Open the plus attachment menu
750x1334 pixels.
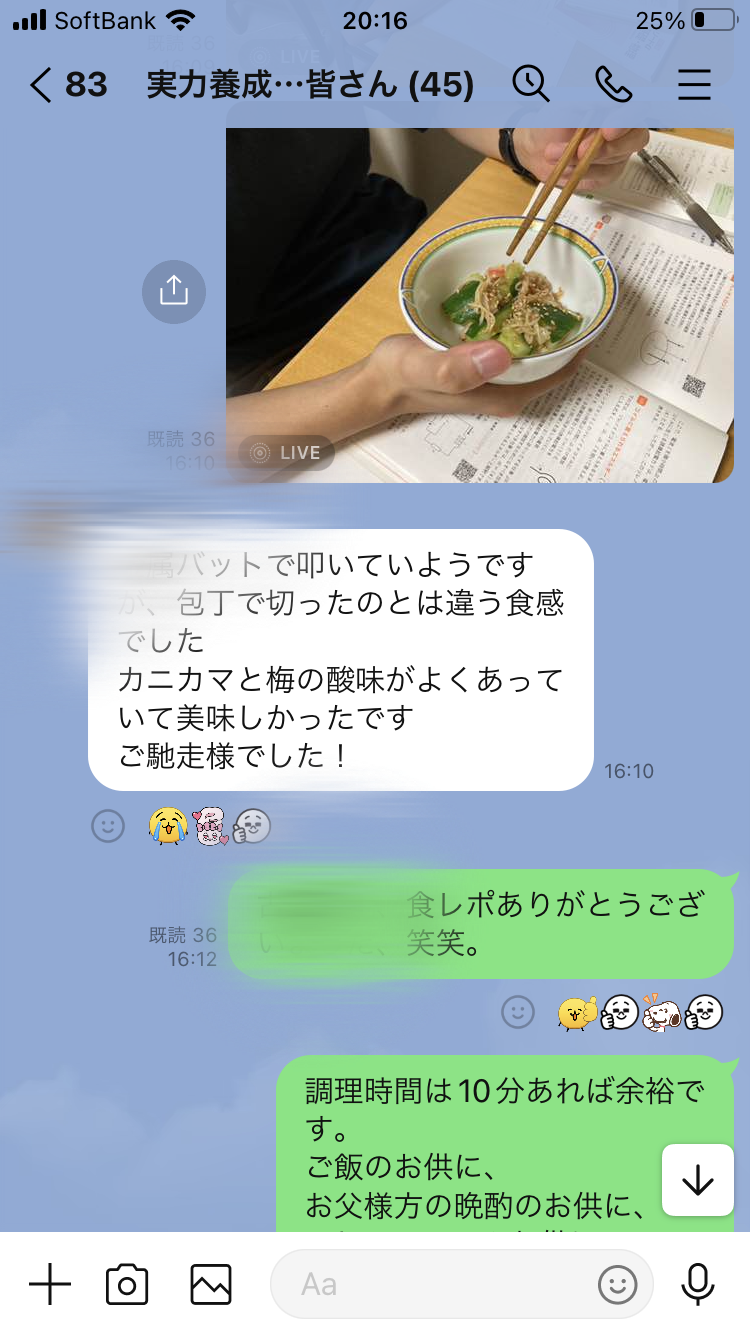(50, 1284)
